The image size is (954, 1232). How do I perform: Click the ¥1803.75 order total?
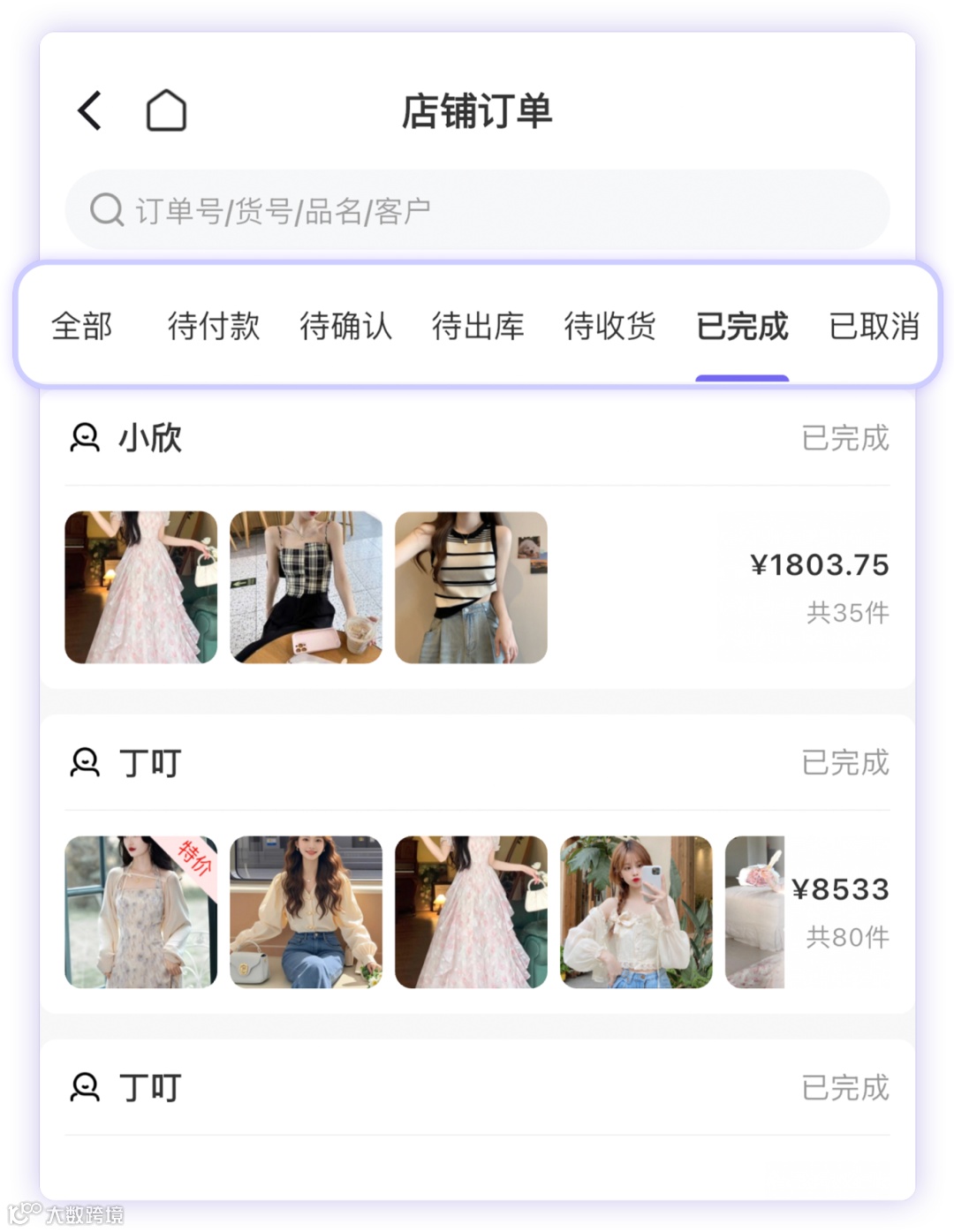tap(820, 564)
